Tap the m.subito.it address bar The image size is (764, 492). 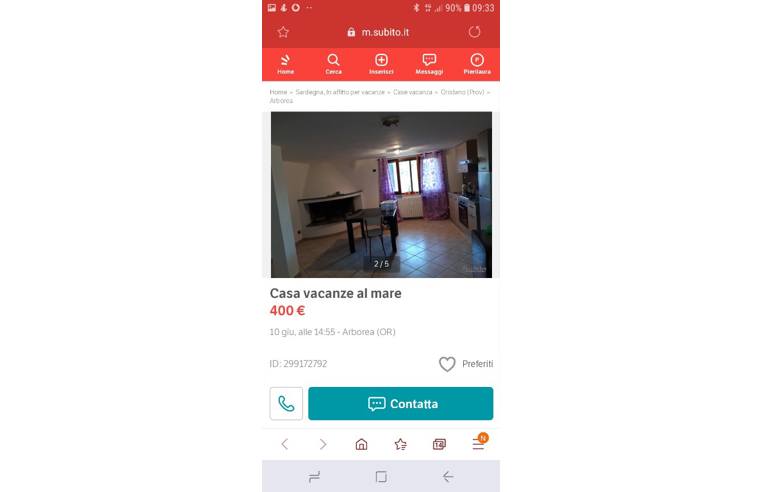(378, 32)
